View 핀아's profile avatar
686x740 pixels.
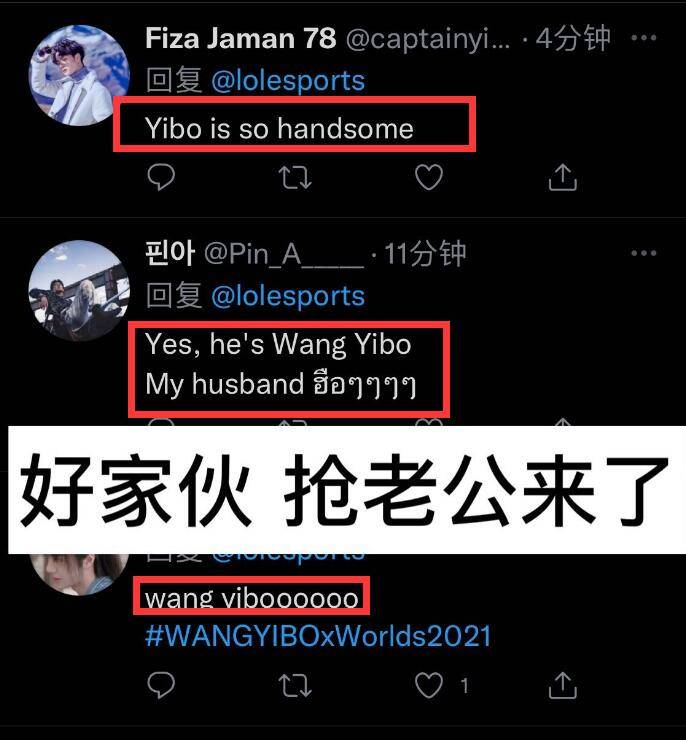click(x=79, y=291)
